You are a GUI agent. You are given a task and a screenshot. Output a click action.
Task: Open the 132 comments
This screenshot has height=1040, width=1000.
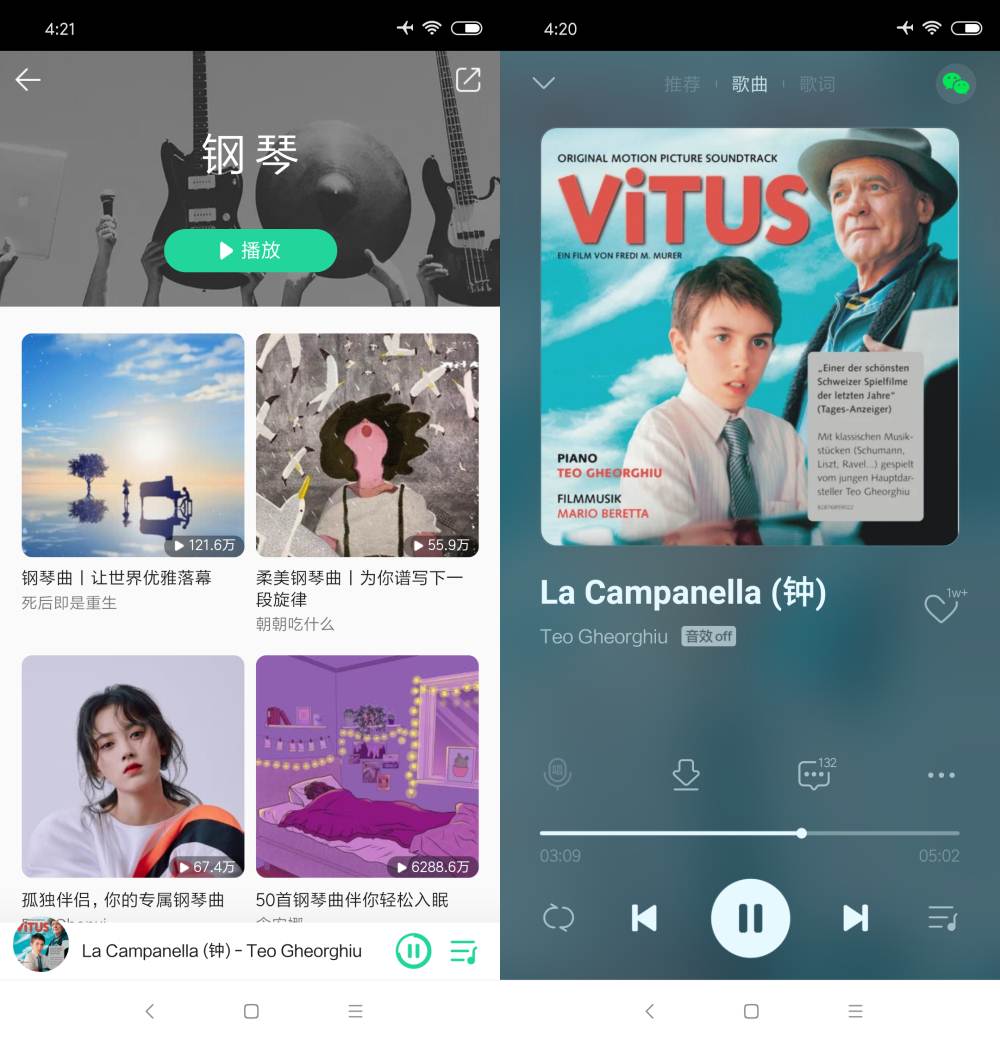pyautogui.click(x=814, y=775)
